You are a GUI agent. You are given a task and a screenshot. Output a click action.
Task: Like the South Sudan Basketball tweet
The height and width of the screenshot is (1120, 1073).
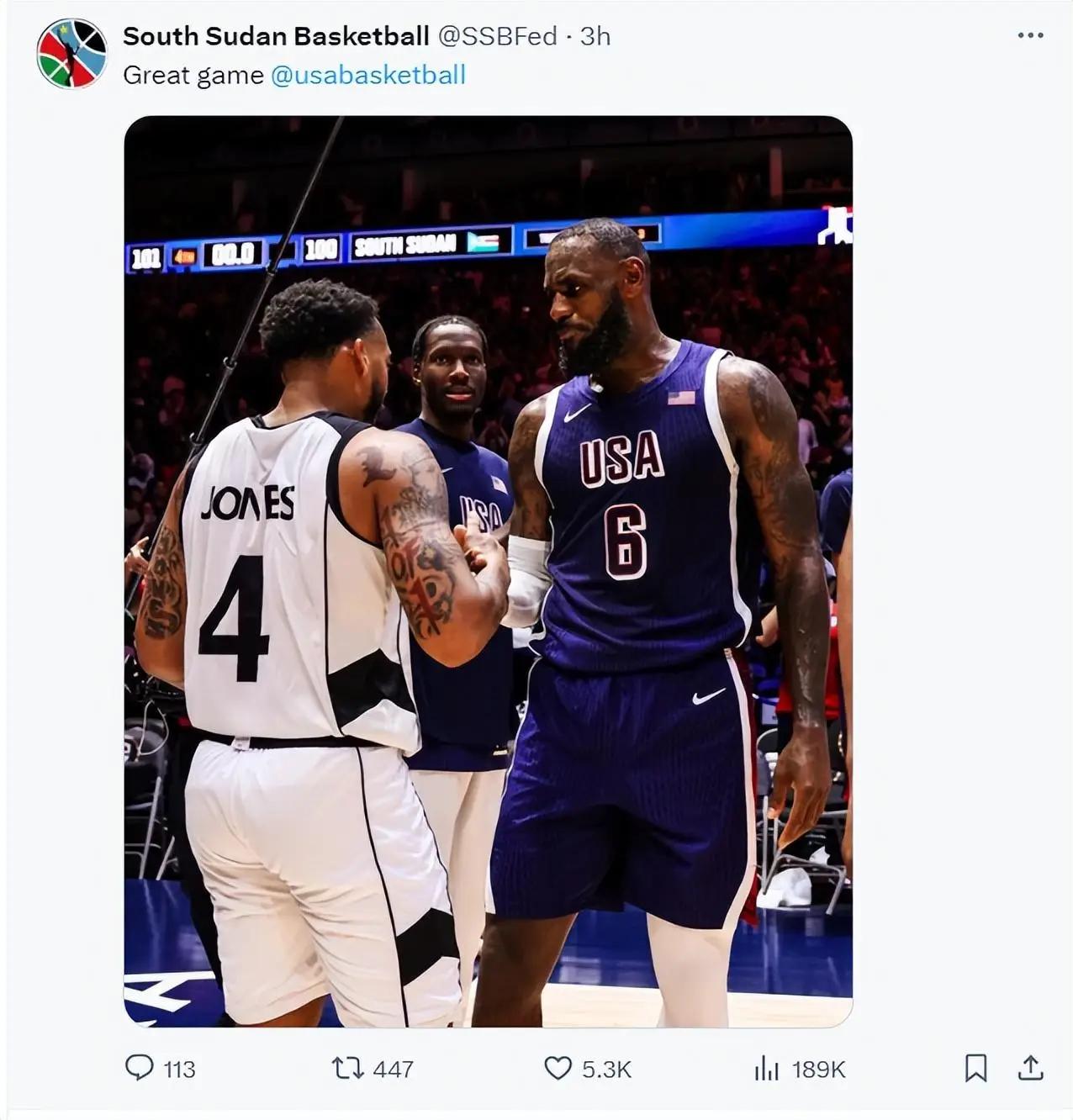coord(558,1068)
